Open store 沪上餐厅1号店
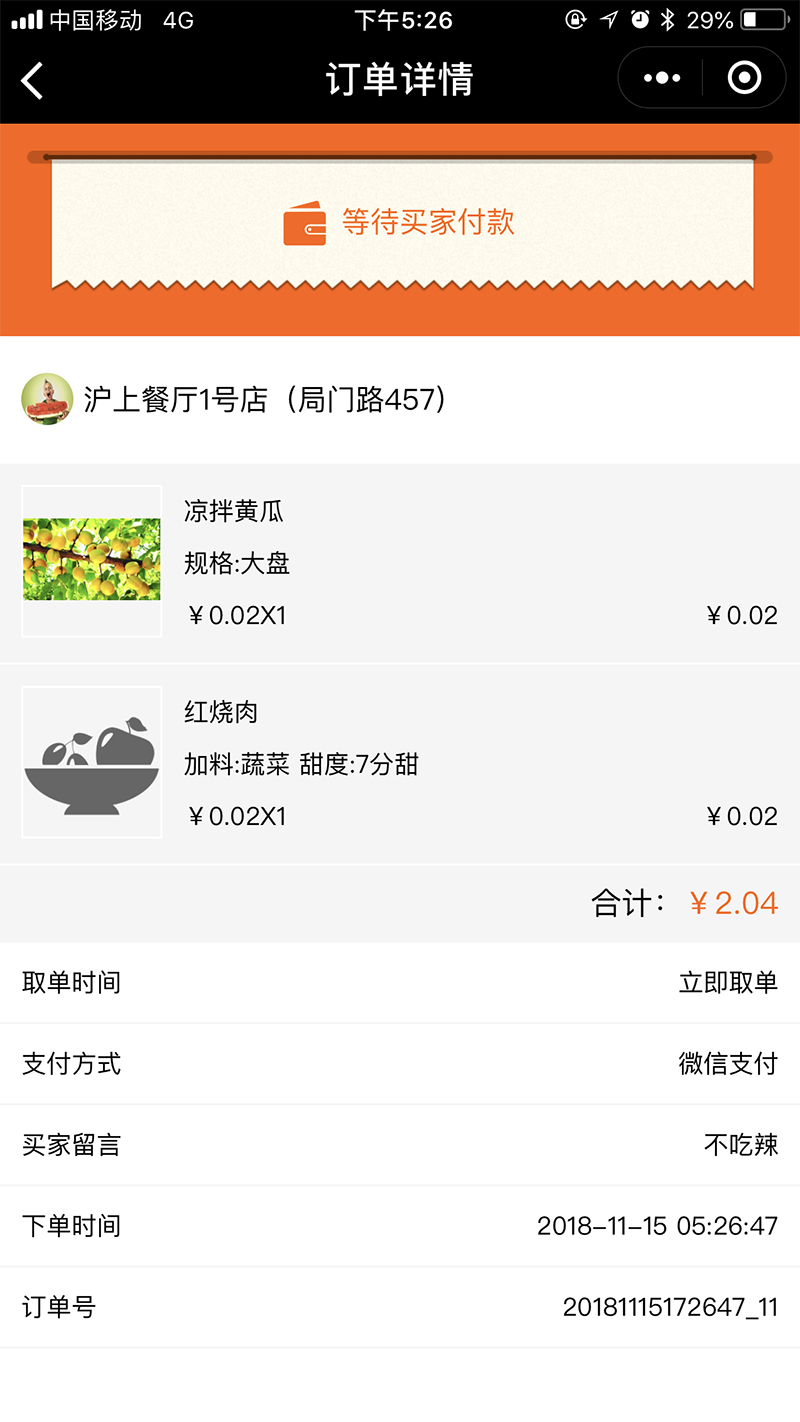This screenshot has height=1422, width=800. [265, 400]
